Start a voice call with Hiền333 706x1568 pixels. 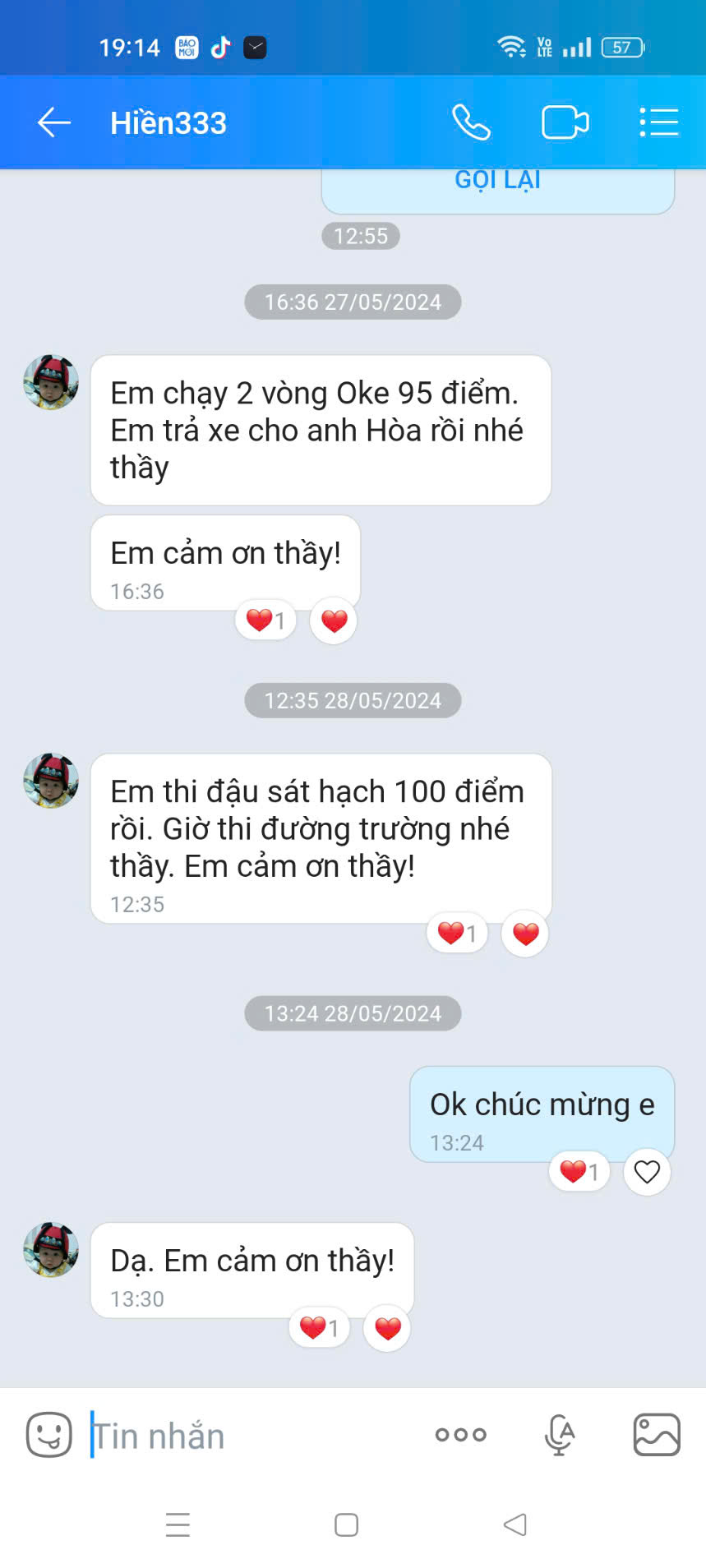tap(471, 122)
